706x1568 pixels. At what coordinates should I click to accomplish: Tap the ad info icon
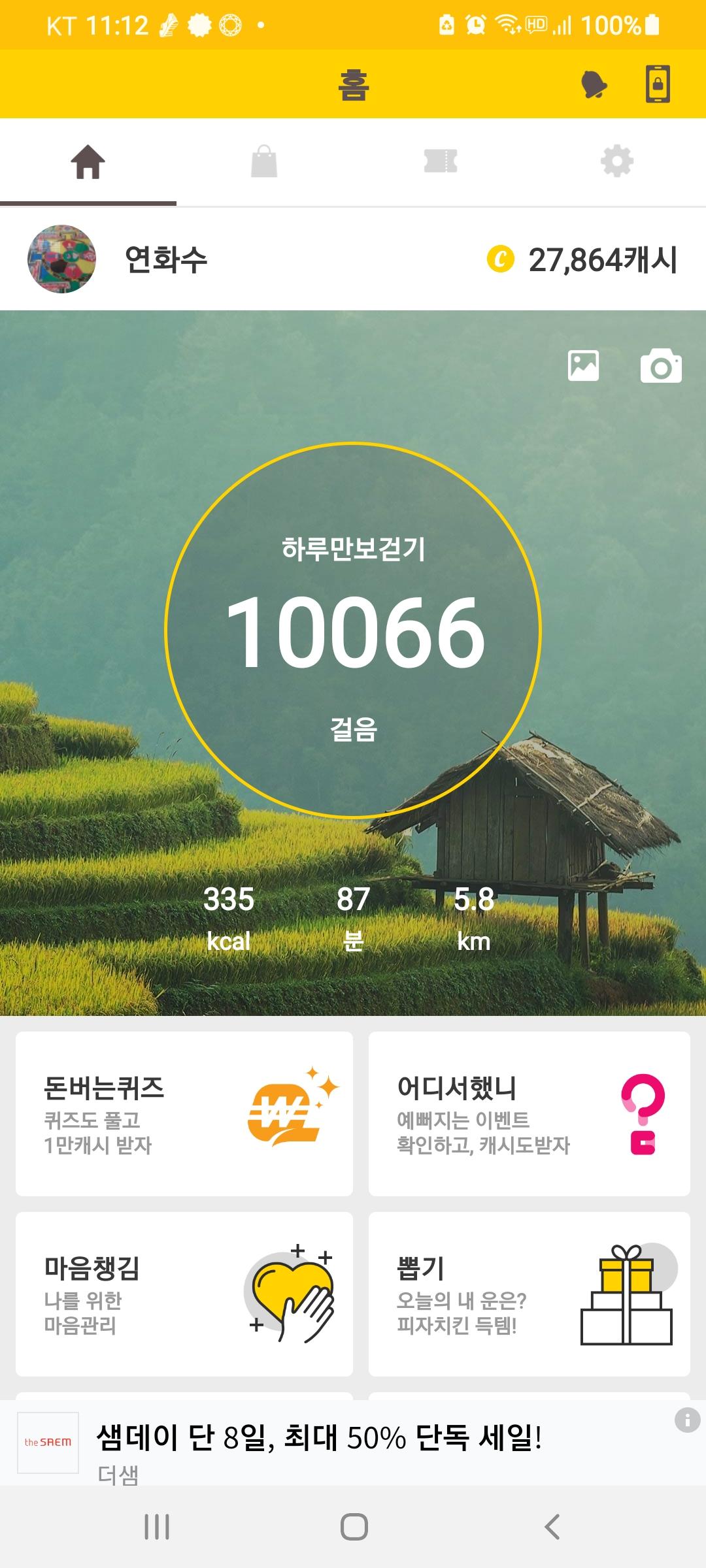click(687, 1420)
